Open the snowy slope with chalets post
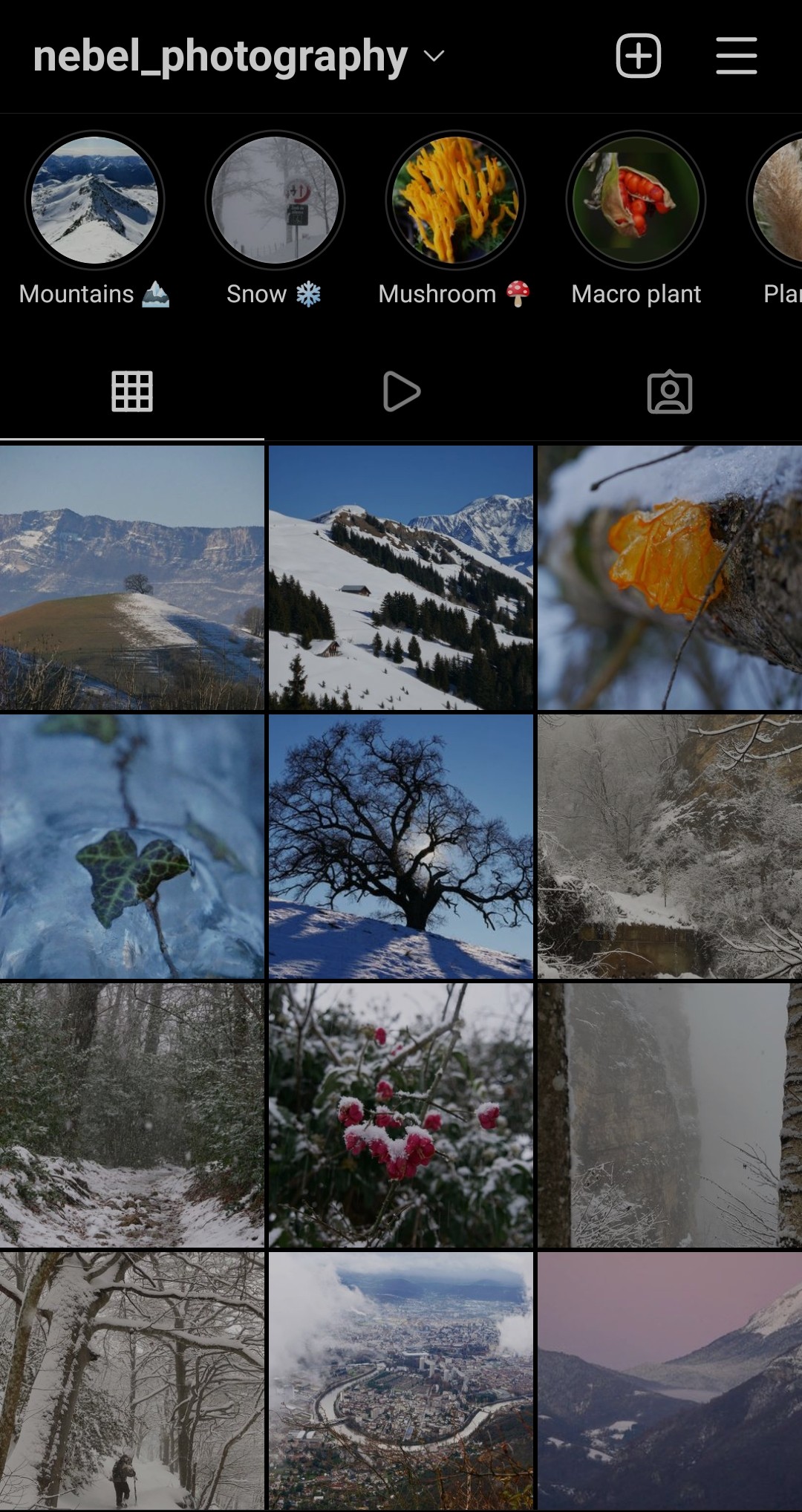Viewport: 802px width, 1512px height. pos(401,578)
